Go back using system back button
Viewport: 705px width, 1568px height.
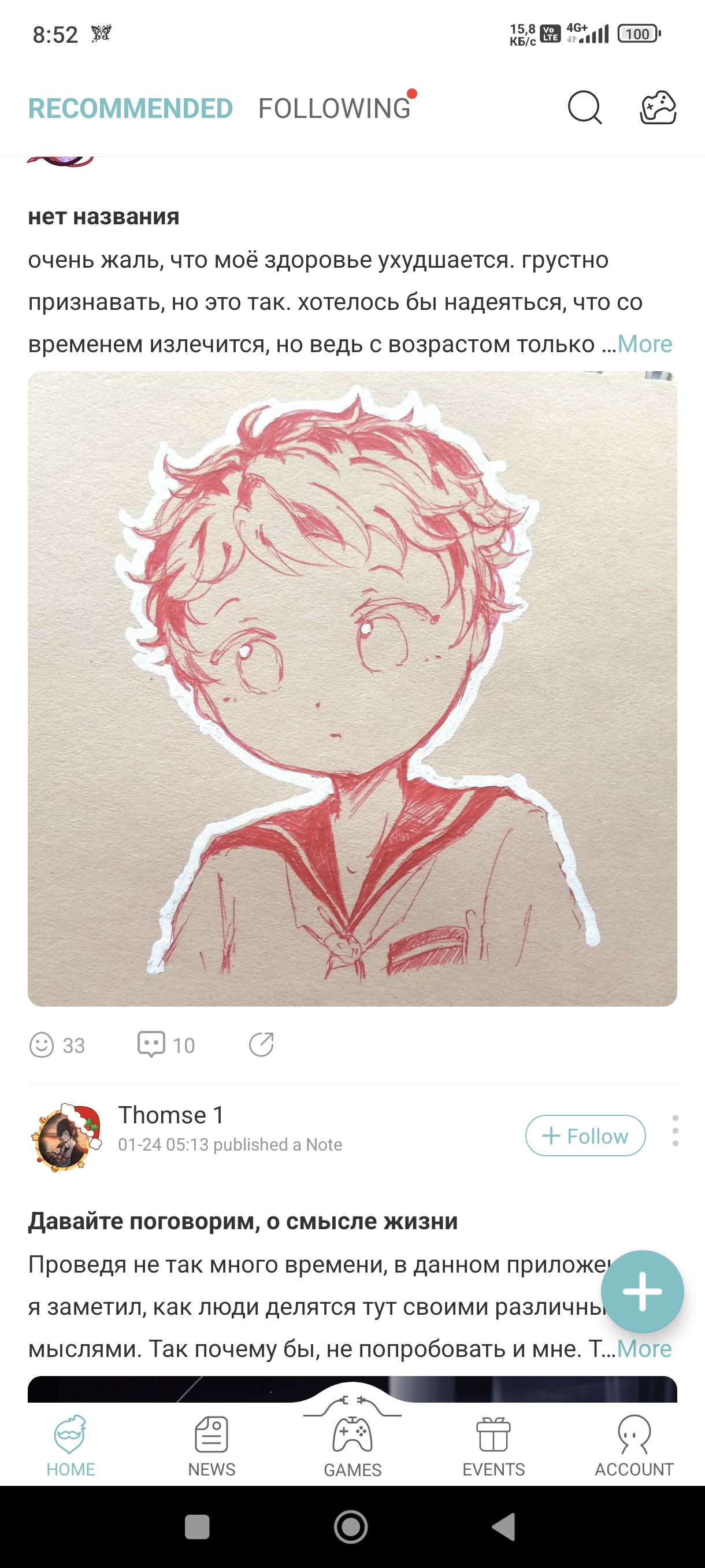pos(504,1526)
